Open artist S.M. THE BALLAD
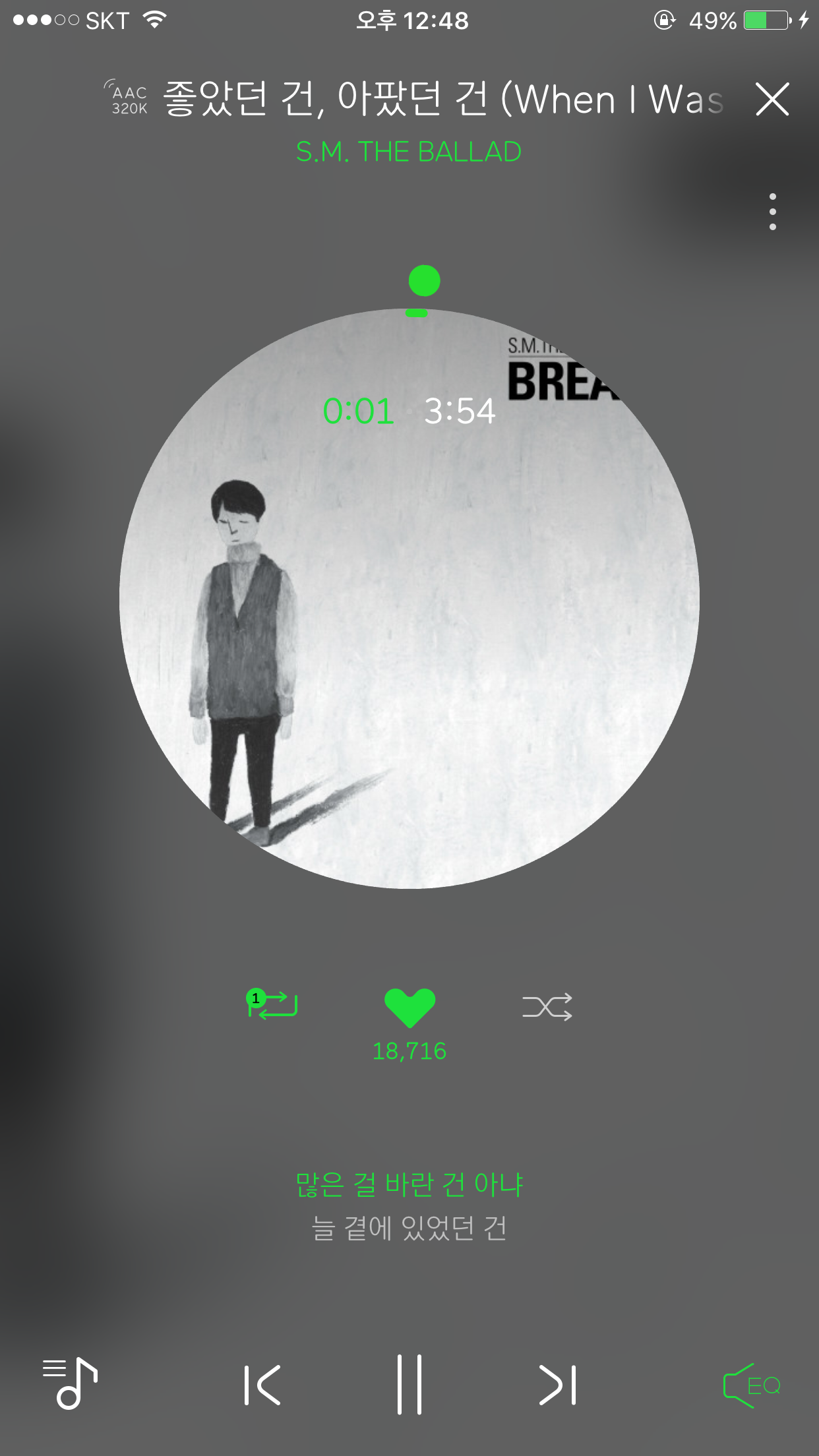This screenshot has width=819, height=1456. pyautogui.click(x=409, y=152)
